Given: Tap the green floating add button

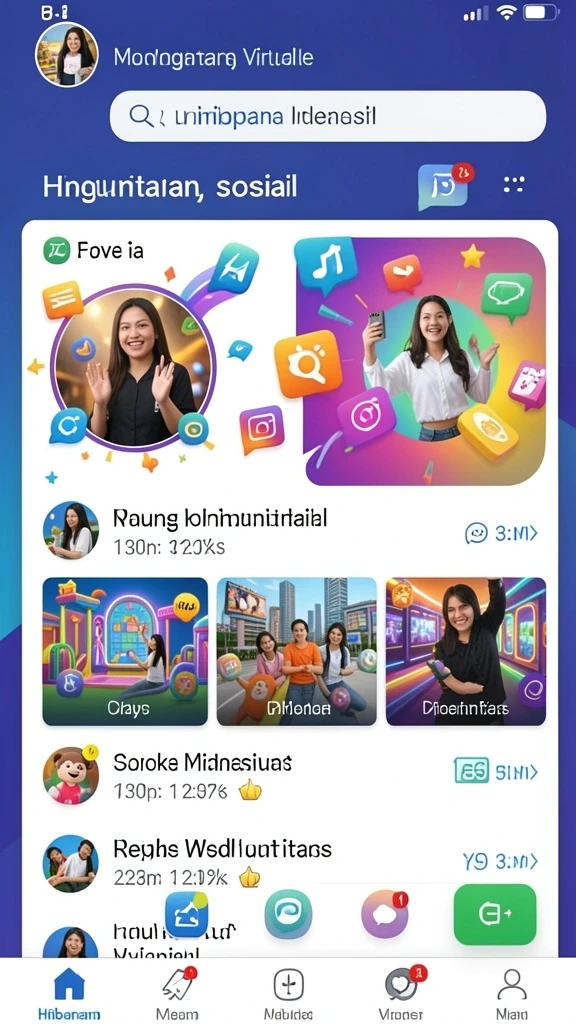Looking at the screenshot, I should click(x=495, y=915).
